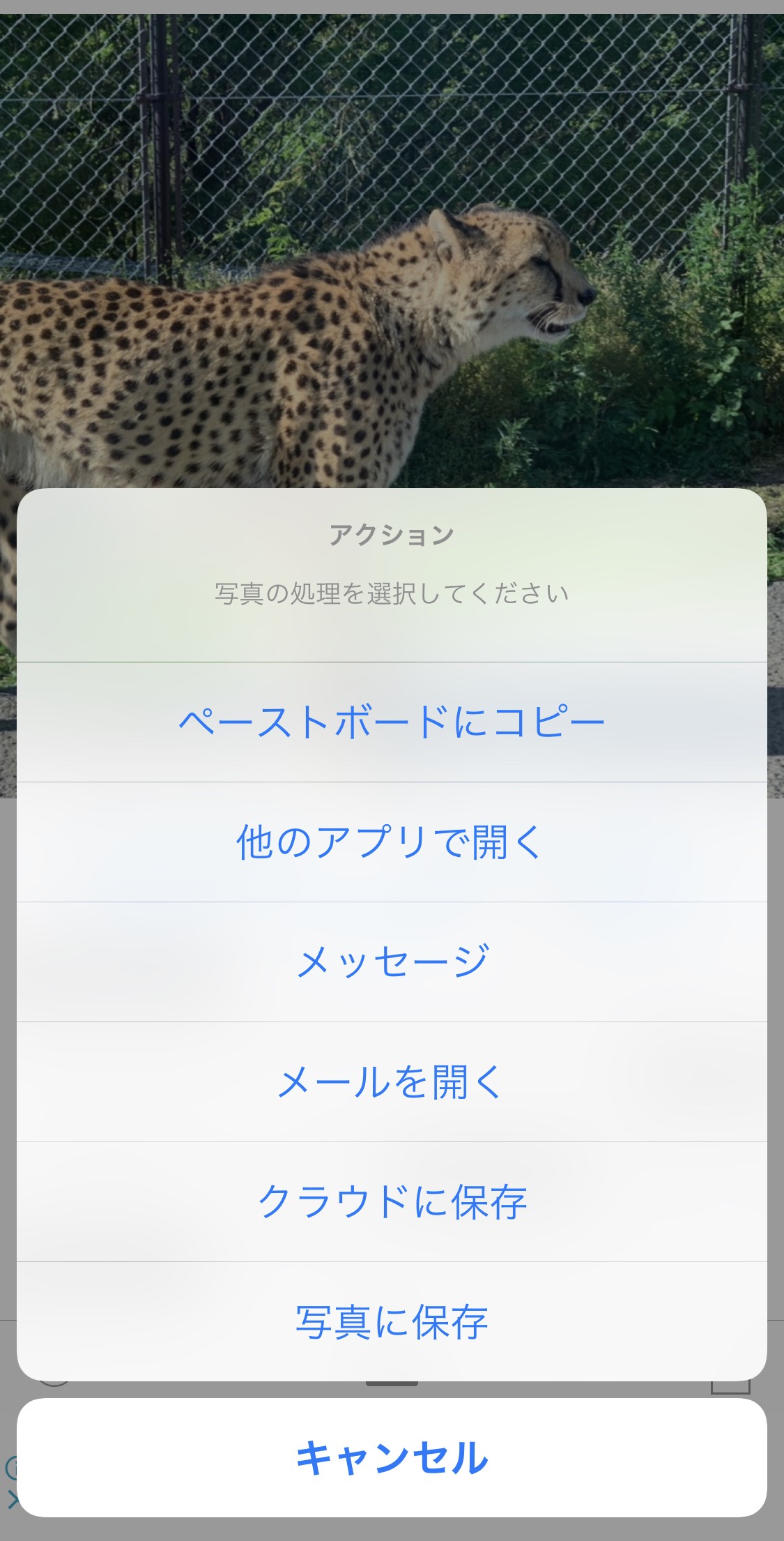Choose 写真に保存 to save photo
This screenshot has height=1541, width=784.
coord(392,1321)
